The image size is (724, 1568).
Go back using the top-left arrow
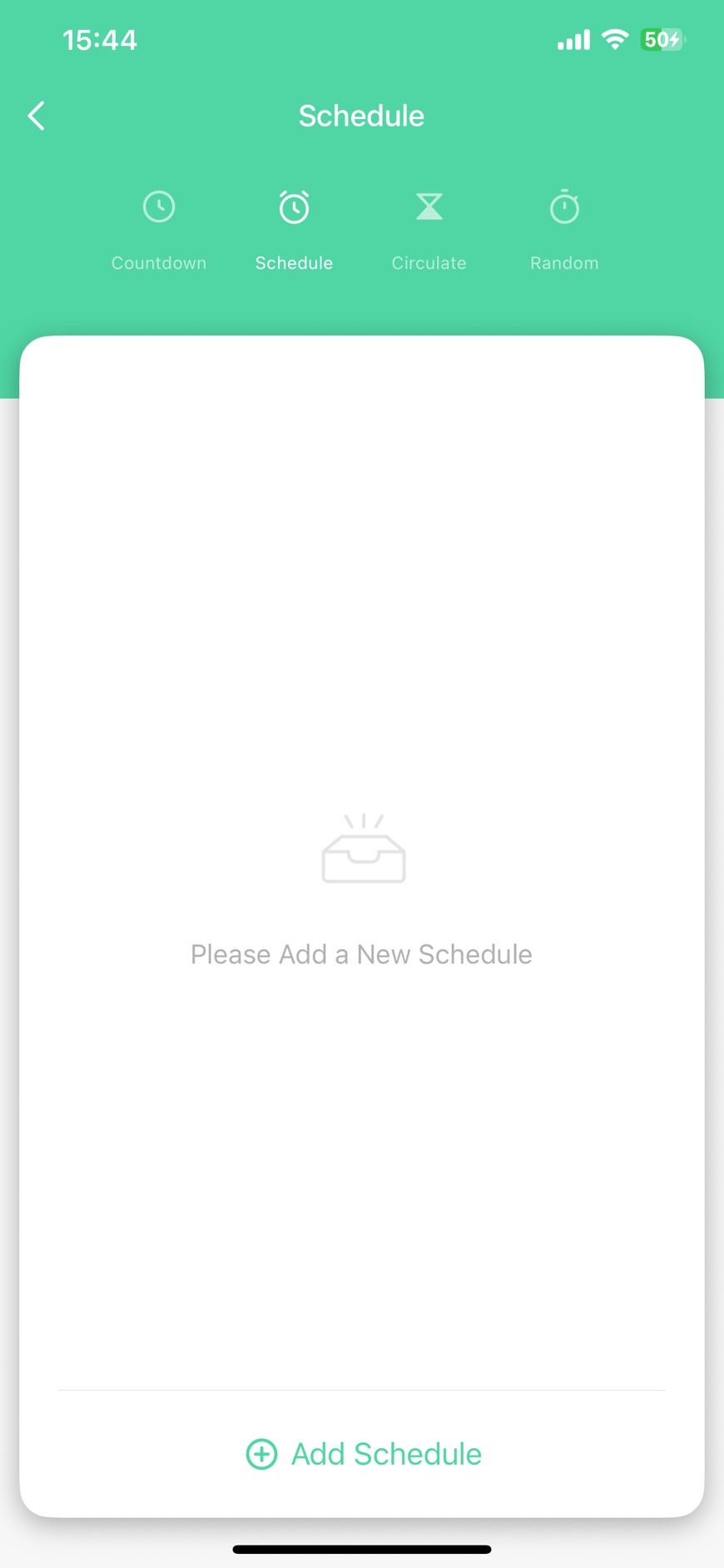pos(37,116)
